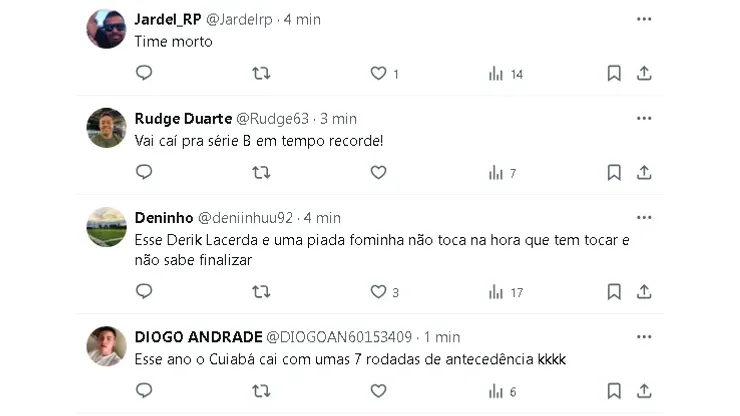Reply to Deninho's Derik Lacerda tweet

144,292
